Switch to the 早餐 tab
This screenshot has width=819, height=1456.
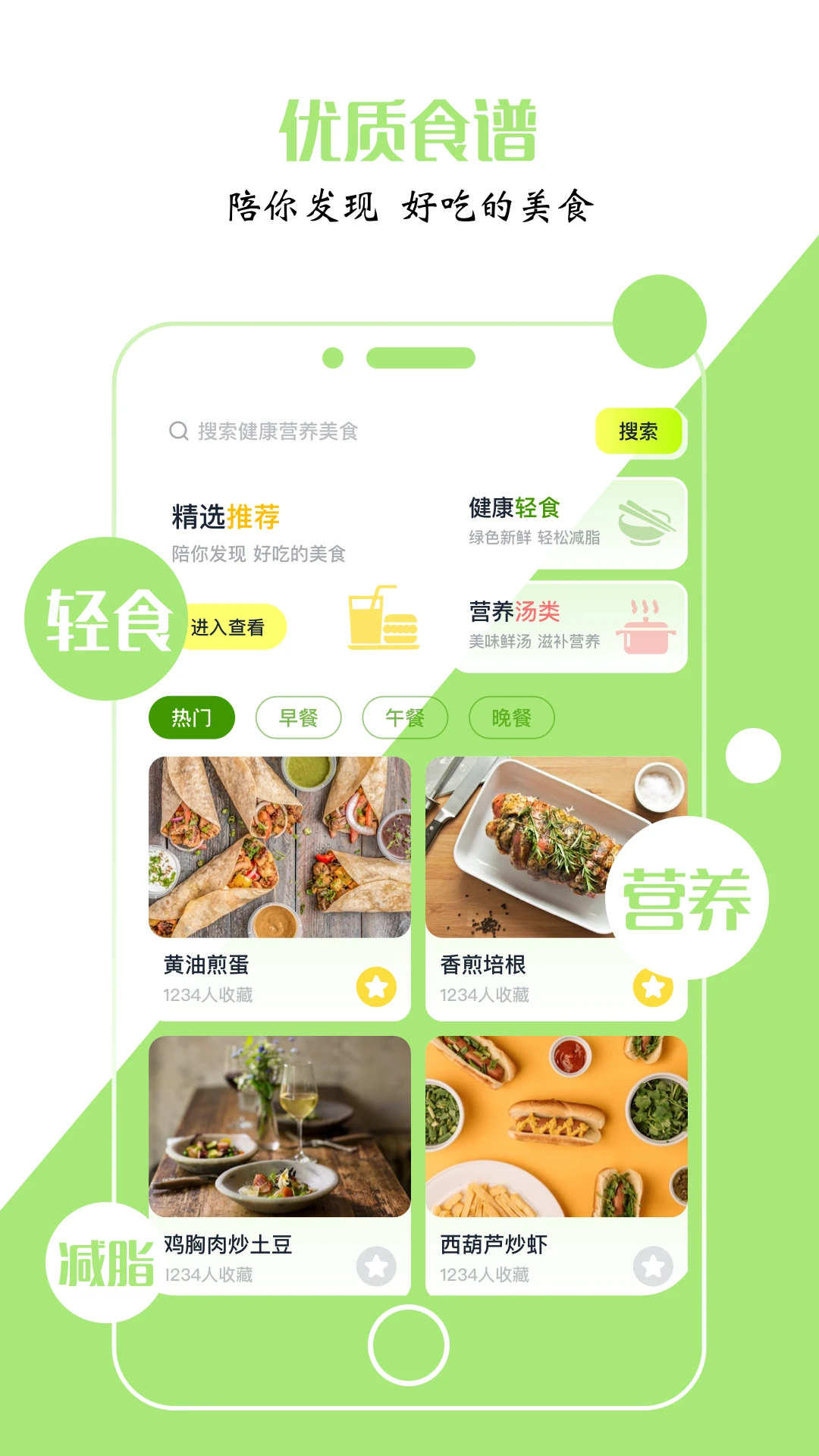click(x=300, y=716)
